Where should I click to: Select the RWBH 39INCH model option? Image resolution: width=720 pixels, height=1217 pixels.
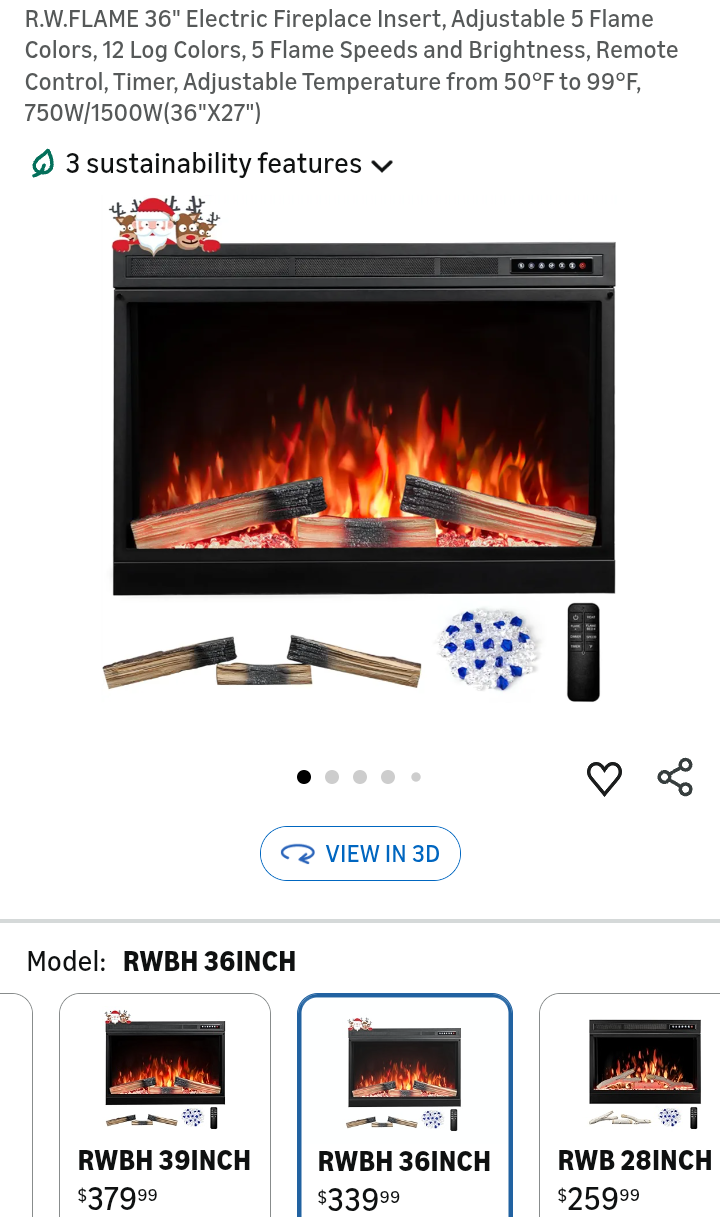(165, 1100)
